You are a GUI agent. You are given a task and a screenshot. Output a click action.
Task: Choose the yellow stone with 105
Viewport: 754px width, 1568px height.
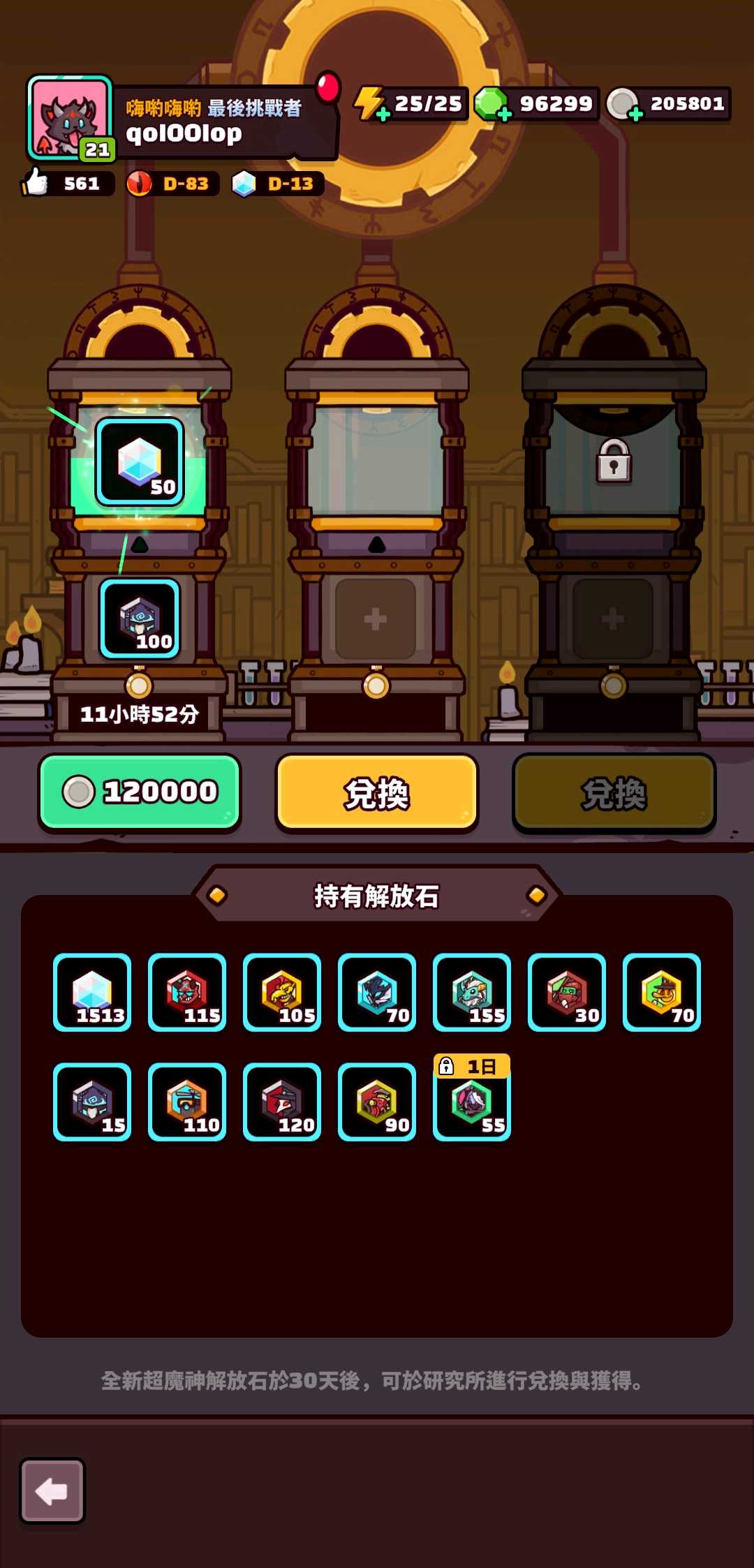tap(282, 992)
